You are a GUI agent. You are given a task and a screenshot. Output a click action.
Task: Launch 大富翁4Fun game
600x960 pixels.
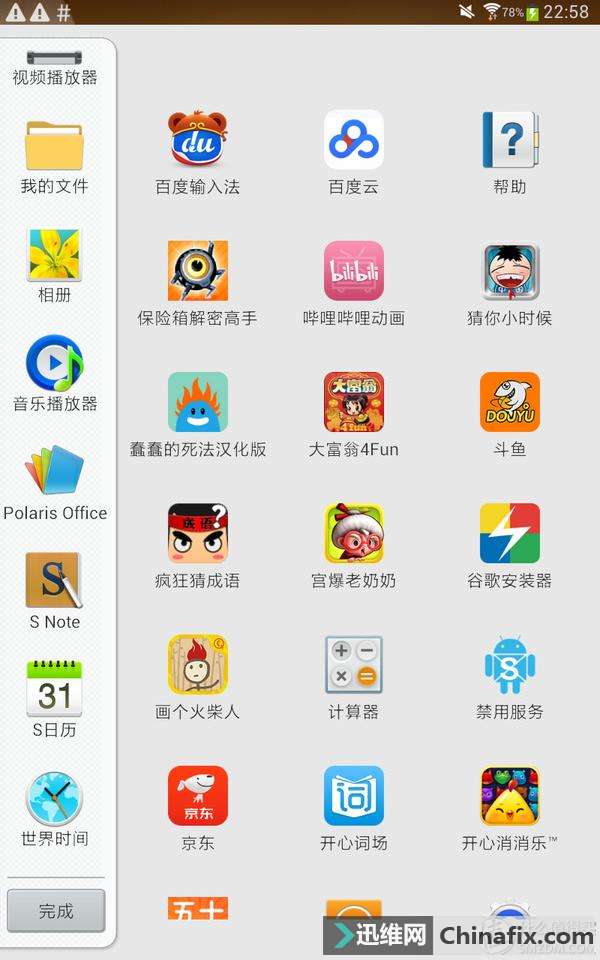click(354, 402)
